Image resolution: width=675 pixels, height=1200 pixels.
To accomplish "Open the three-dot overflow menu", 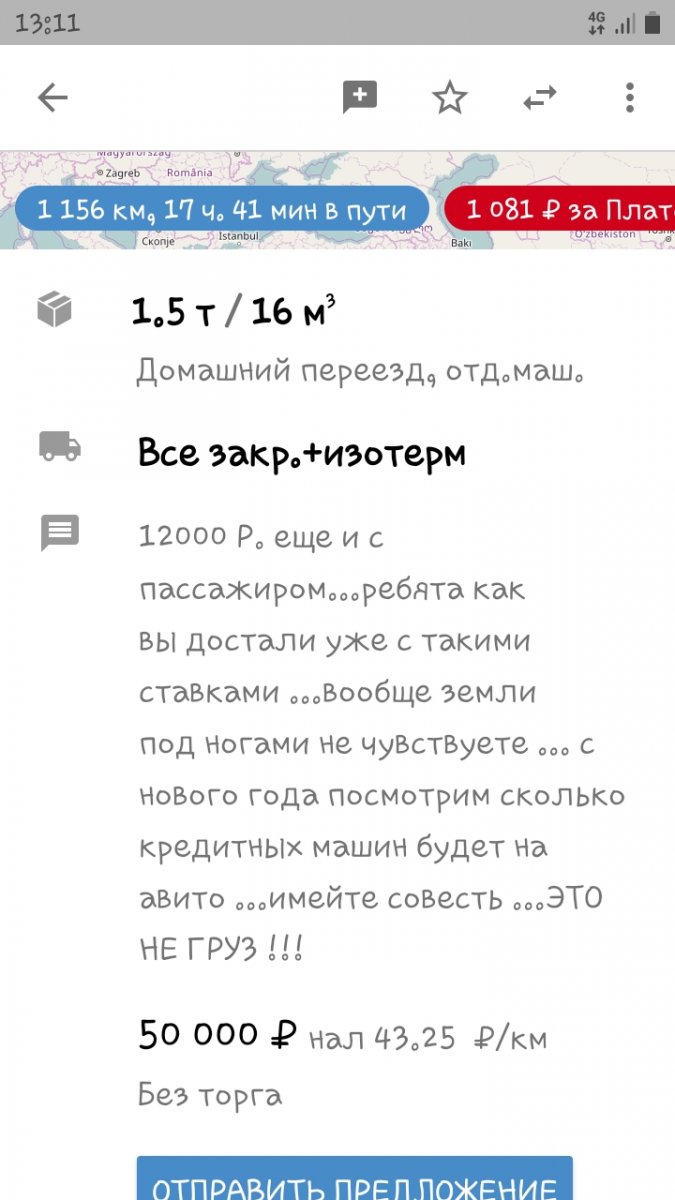I will pos(629,97).
